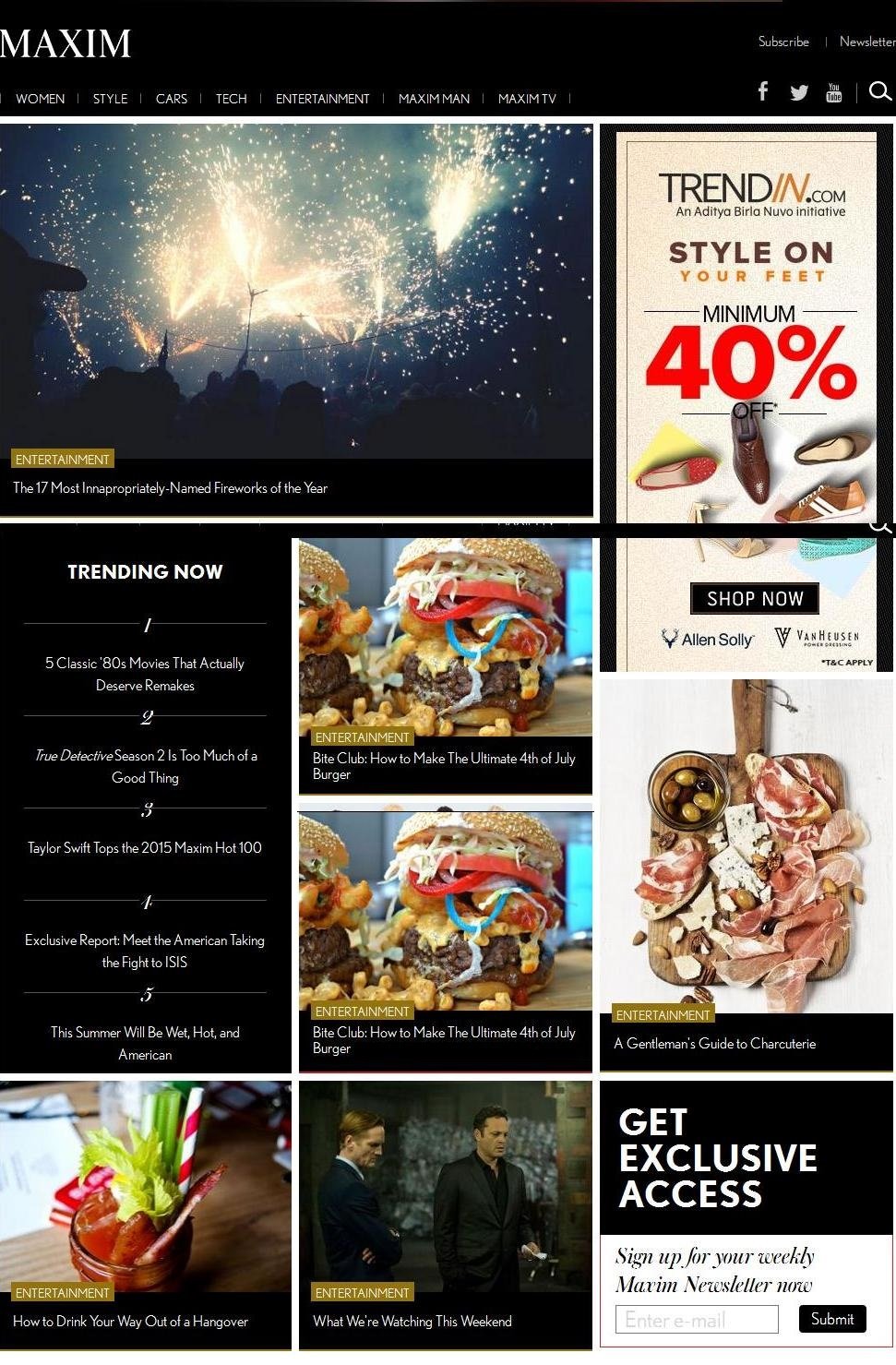The height and width of the screenshot is (1365, 896).
Task: Read the Inappropriately-Named Fireworks article
Action: pos(170,488)
